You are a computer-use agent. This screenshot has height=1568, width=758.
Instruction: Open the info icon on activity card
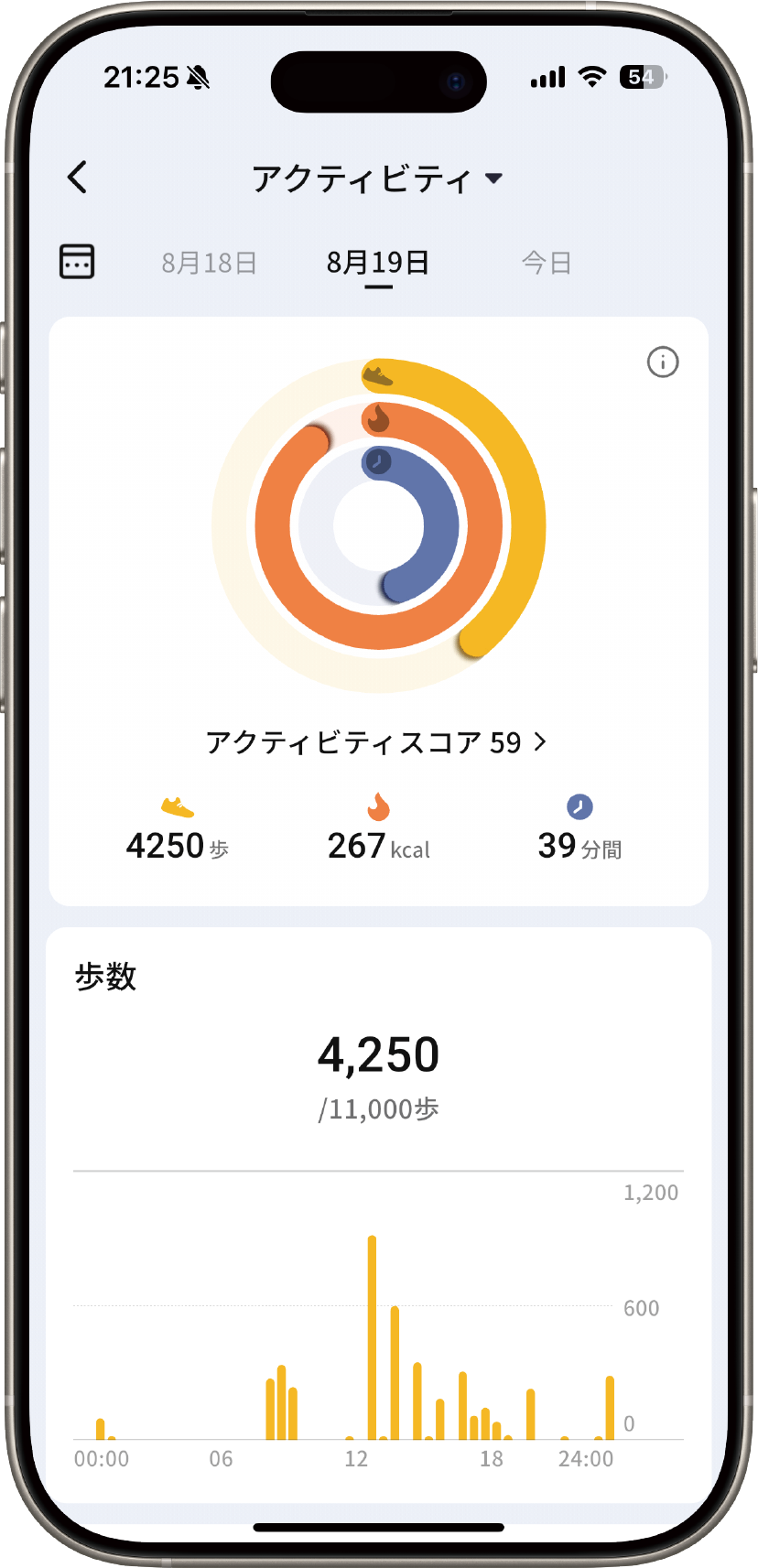coord(663,362)
